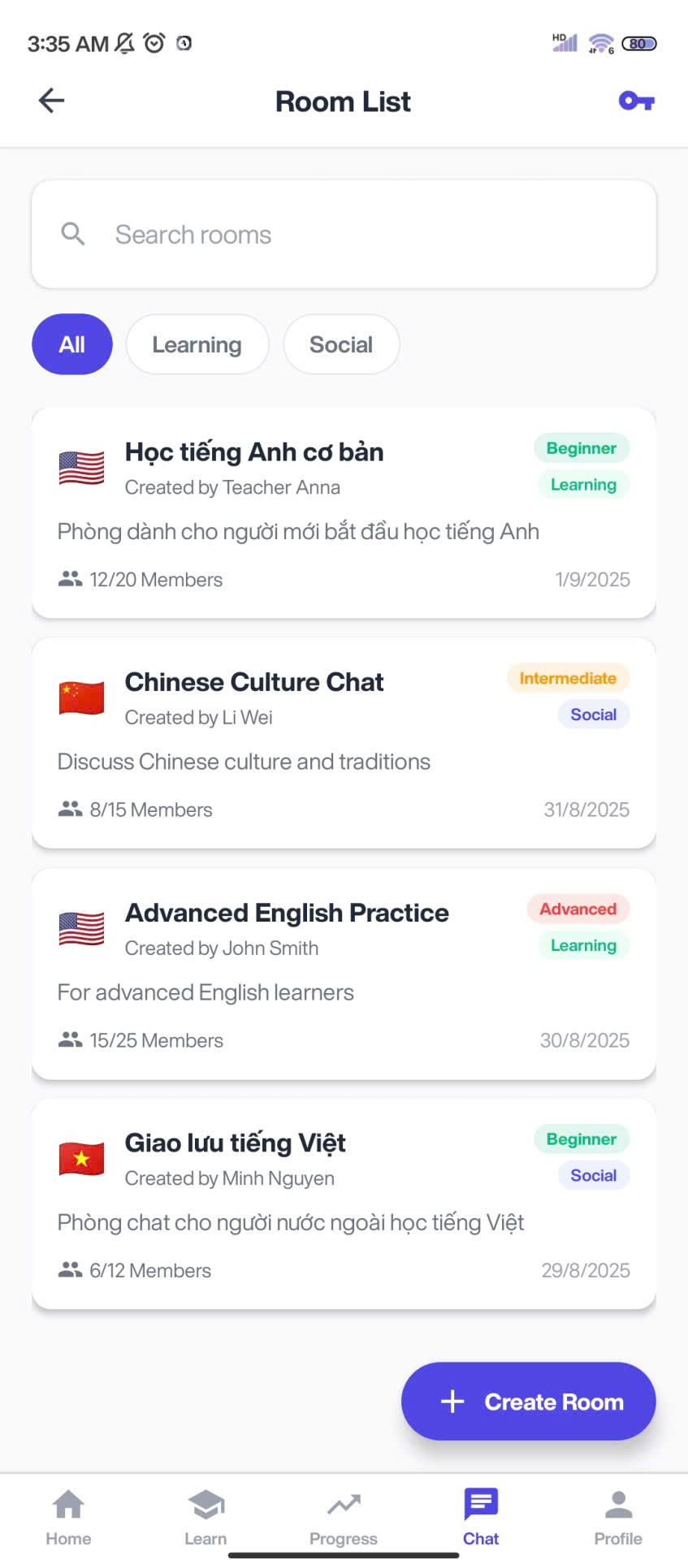The image size is (688, 1568).
Task: Switch to the Social rooms filter
Action: tap(340, 344)
